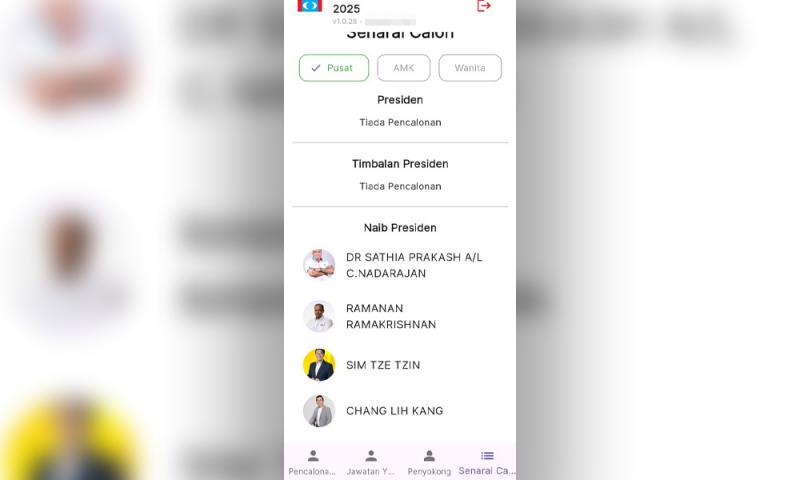Switch to the Pencalonan tab
The image size is (800, 480).
coord(313,462)
